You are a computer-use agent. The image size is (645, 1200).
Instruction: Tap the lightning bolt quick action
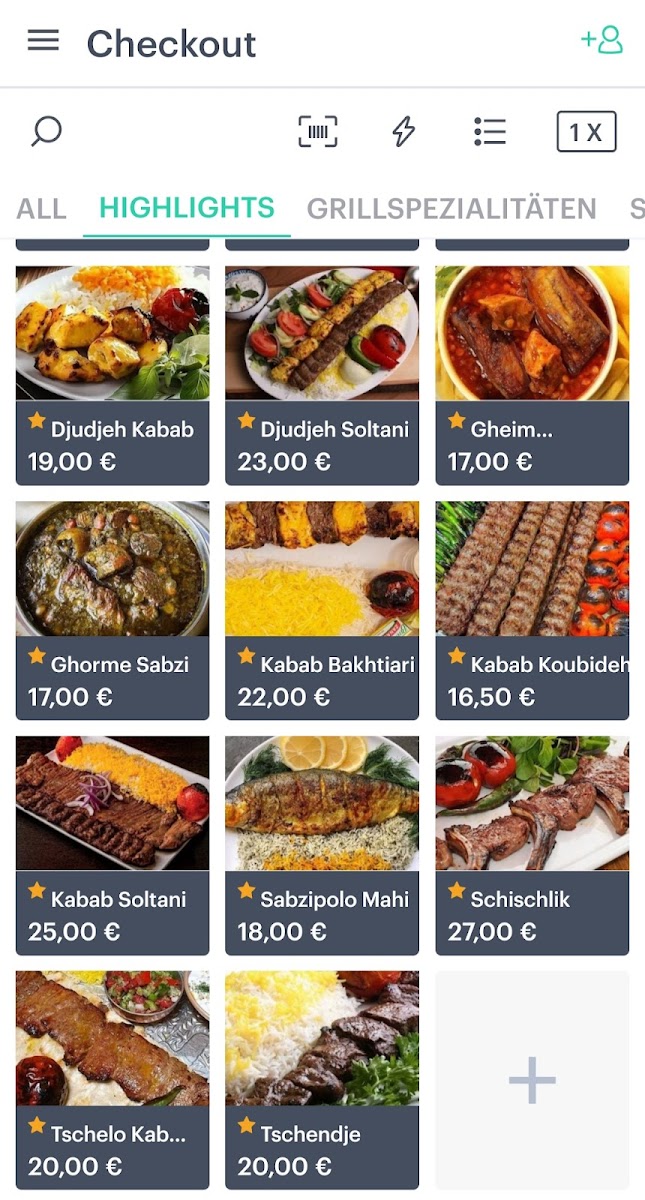coord(404,131)
